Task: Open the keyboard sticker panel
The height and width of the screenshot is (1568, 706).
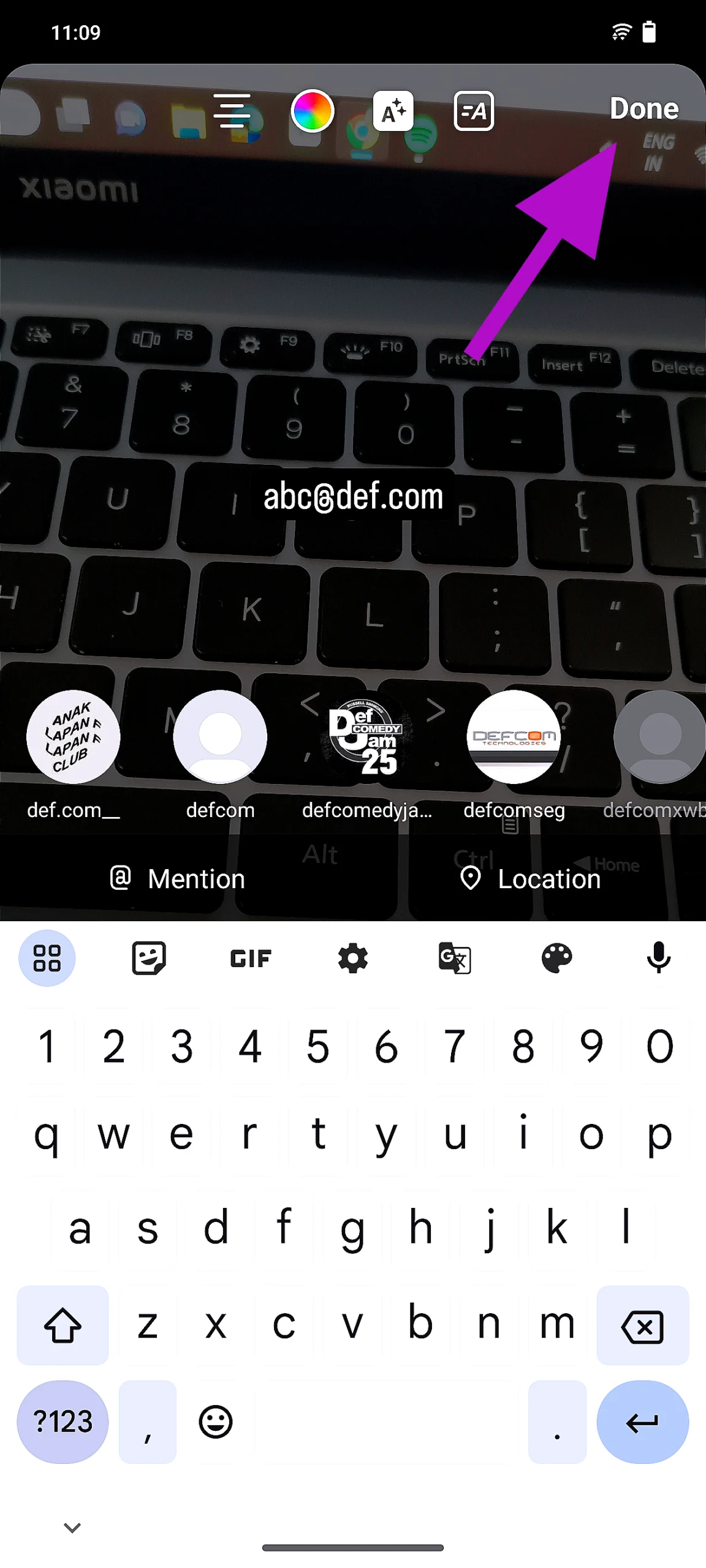Action: tap(149, 958)
